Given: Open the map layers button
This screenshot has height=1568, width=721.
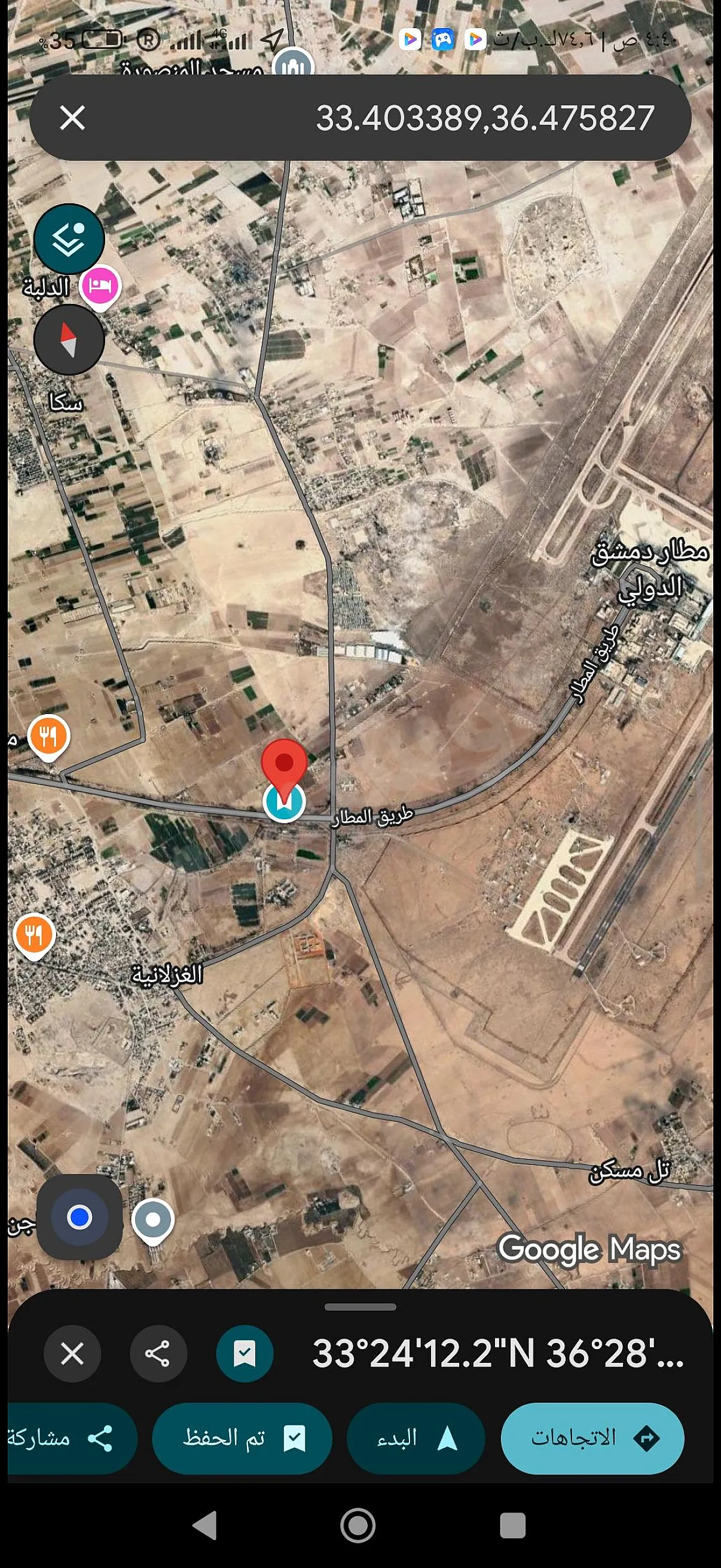Looking at the screenshot, I should point(69,239).
